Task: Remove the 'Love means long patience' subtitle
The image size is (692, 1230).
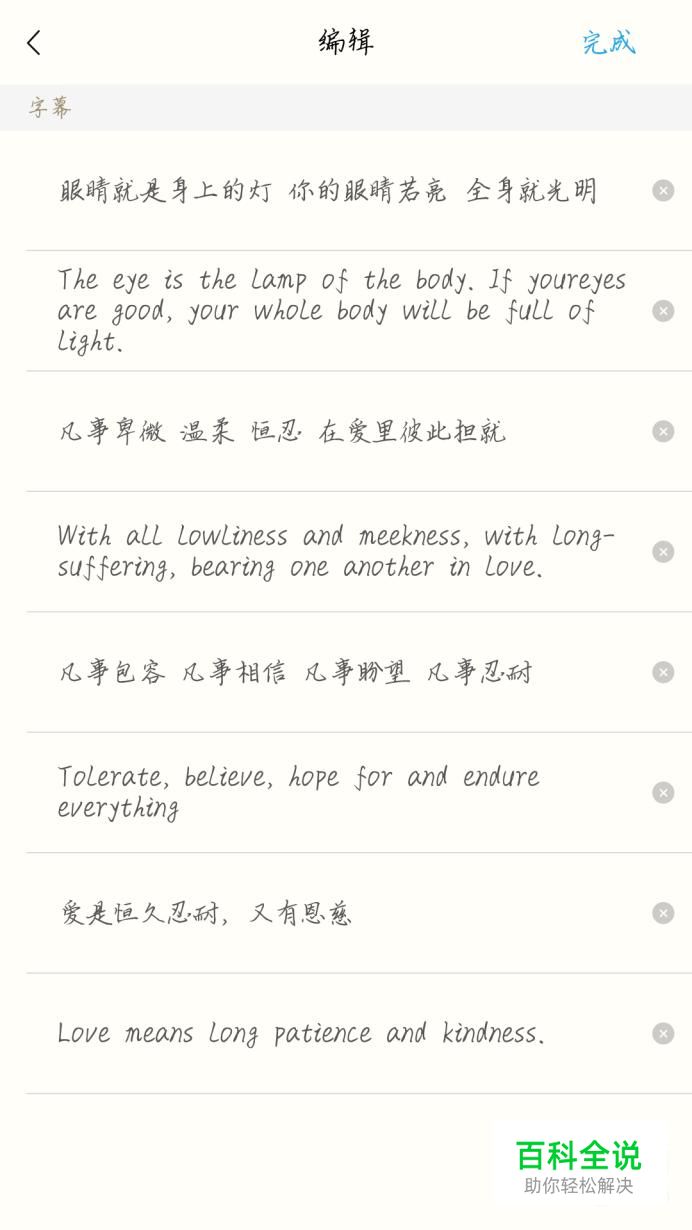Action: click(x=663, y=1033)
